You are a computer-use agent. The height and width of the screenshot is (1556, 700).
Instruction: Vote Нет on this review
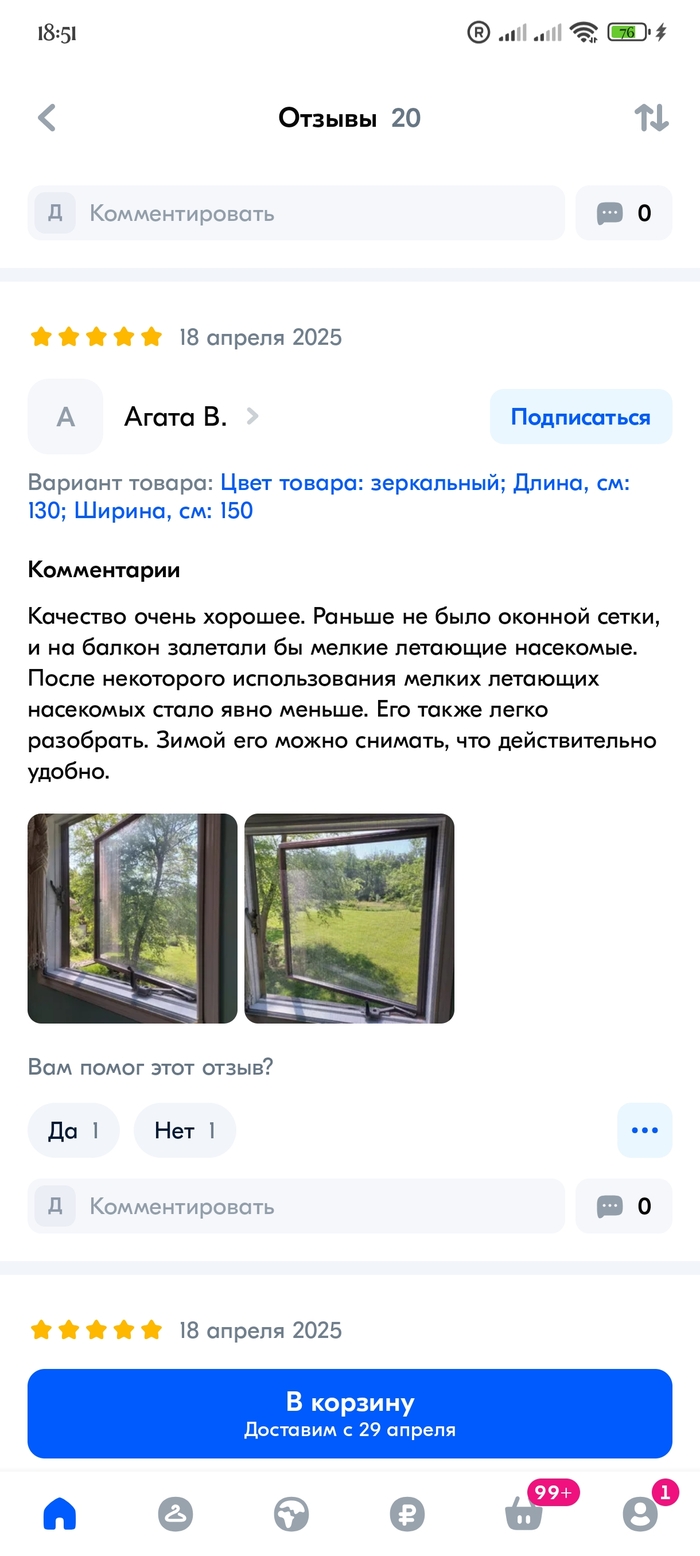[184, 1130]
